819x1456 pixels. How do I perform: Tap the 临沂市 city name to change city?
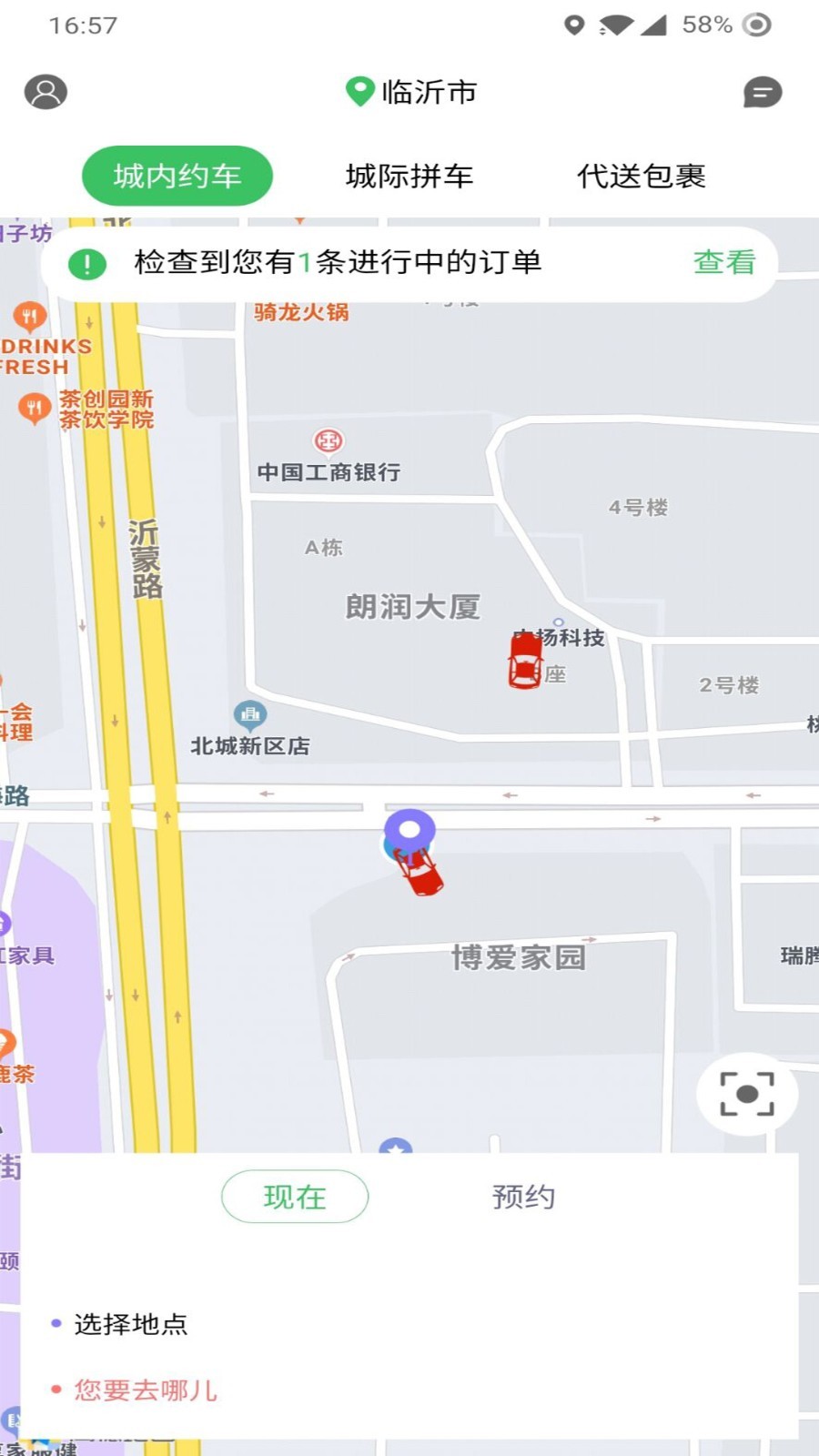[428, 91]
